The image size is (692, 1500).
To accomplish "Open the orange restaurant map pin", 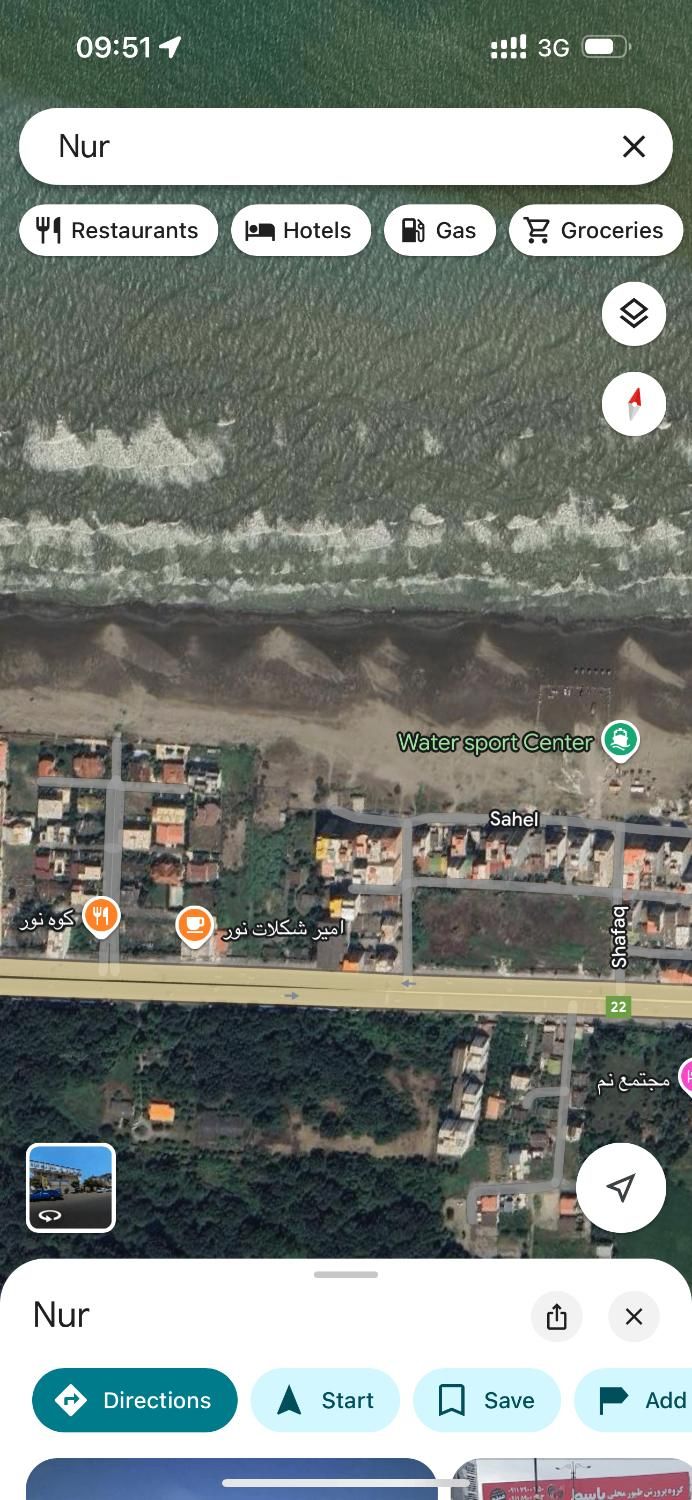I will tap(101, 916).
